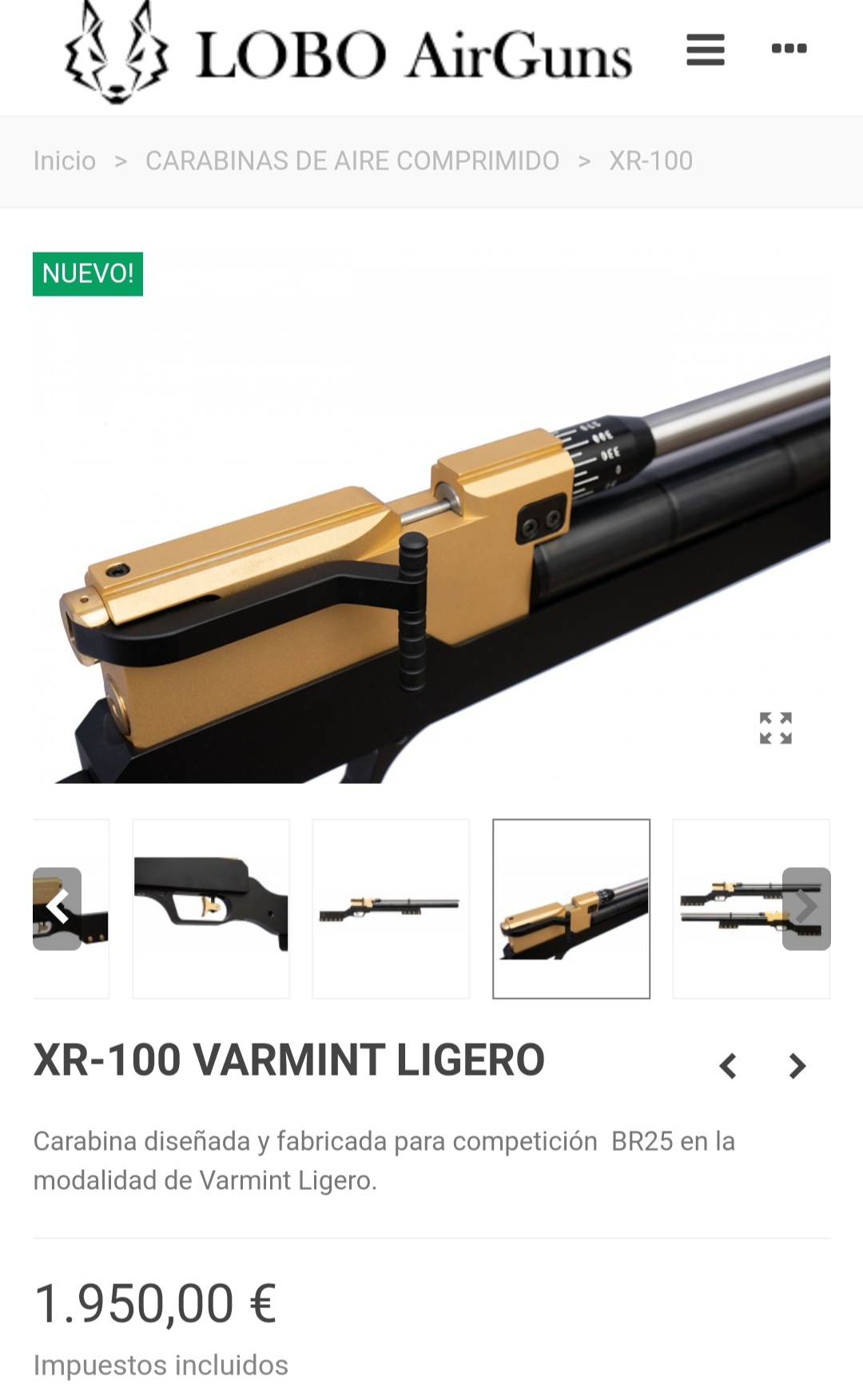
Task: Go to the next product
Action: pos(797,1066)
